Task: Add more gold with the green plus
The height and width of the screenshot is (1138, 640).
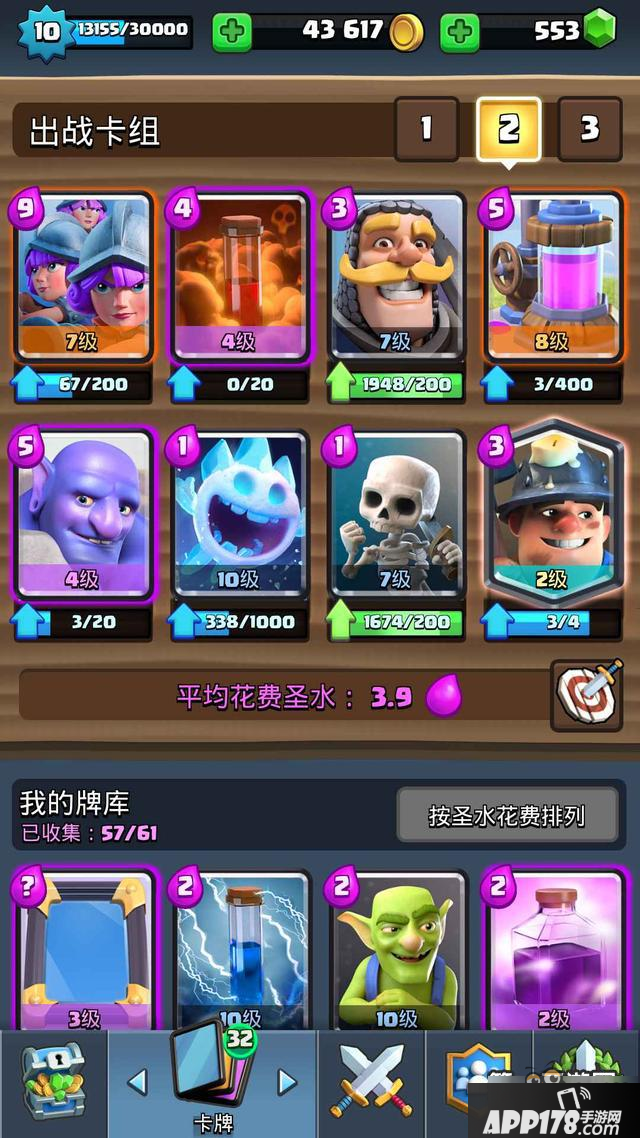Action: coord(232,31)
